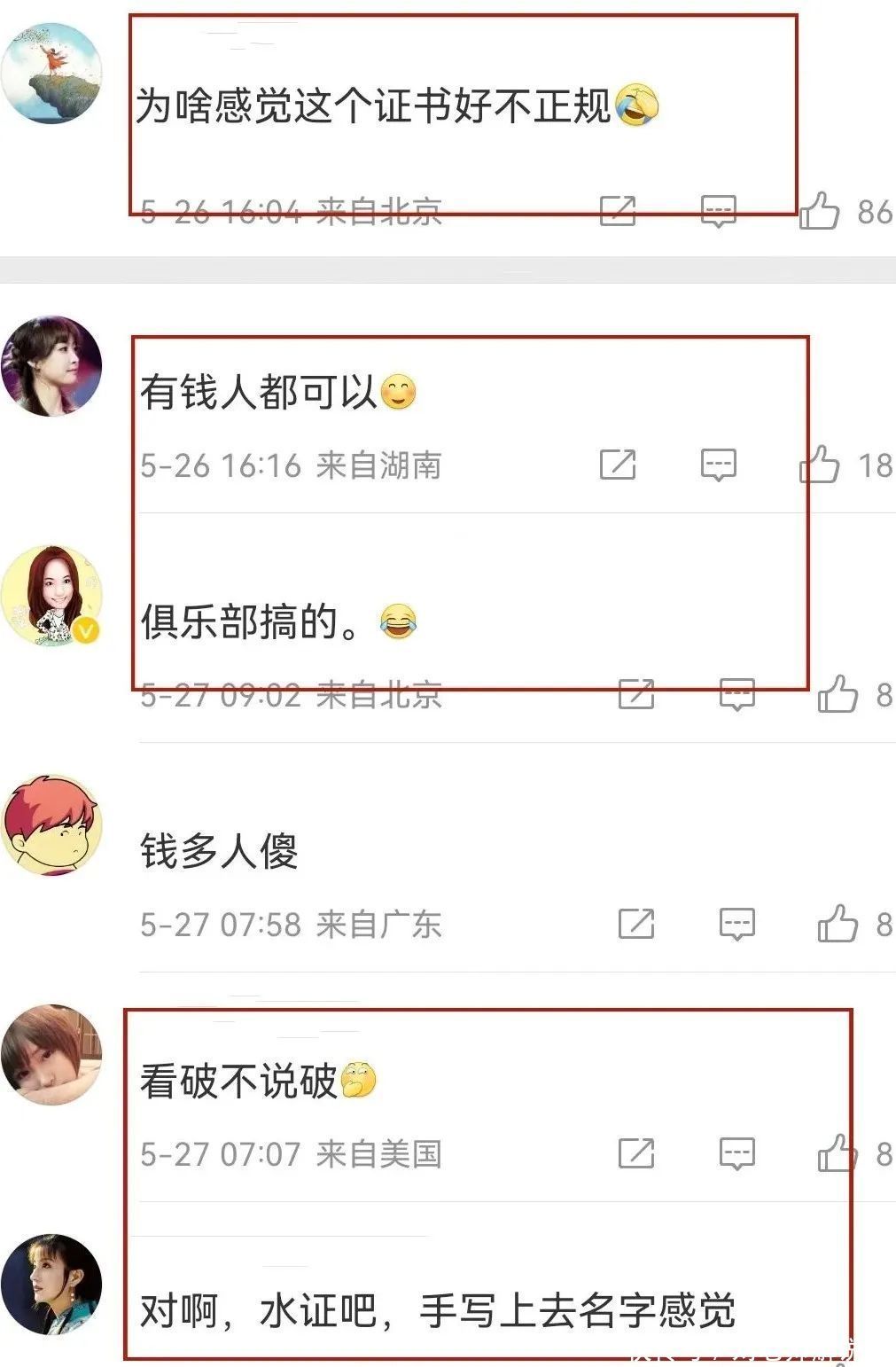Screen dimensions: 896x1367
Task: Reply to the comment "看破不说破"
Action: 736,1153
